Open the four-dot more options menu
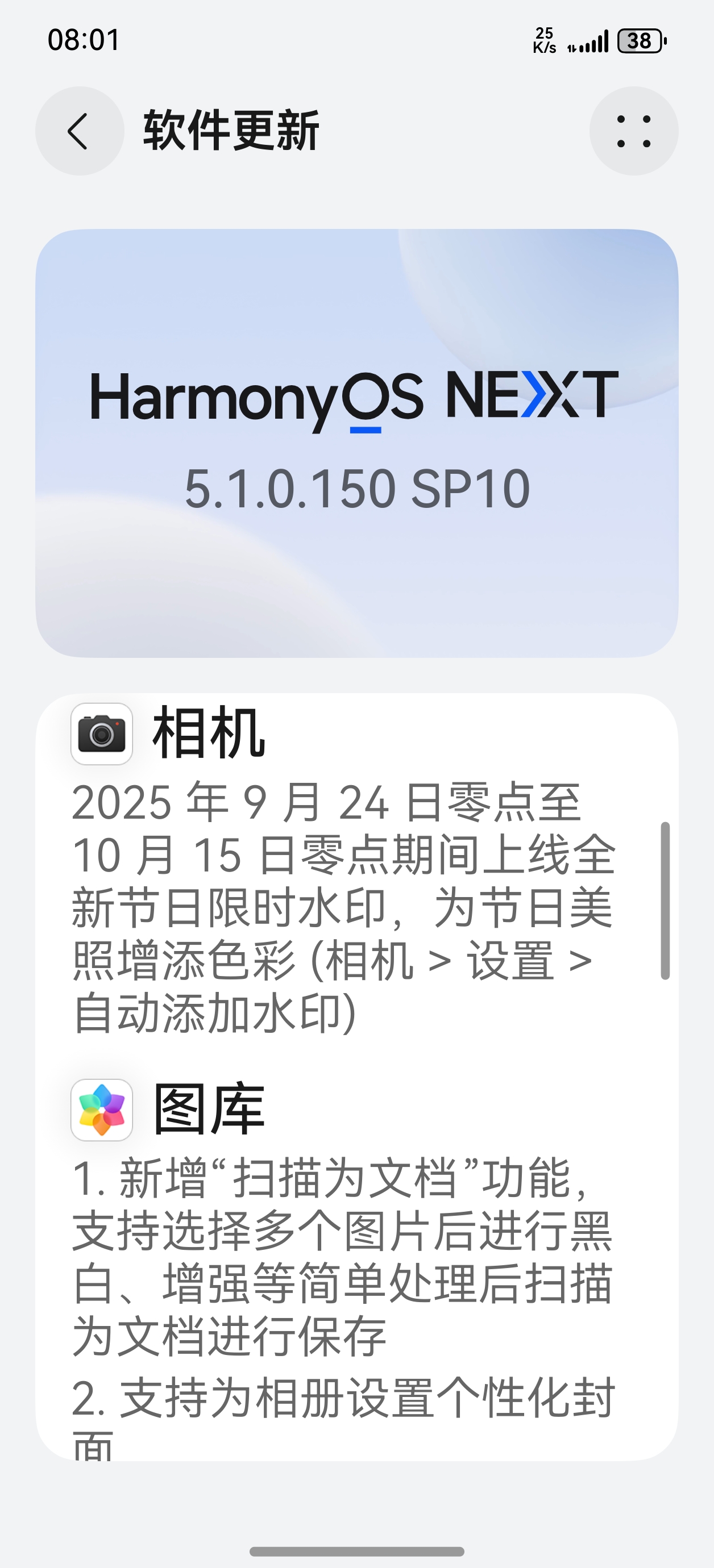The height and width of the screenshot is (1568, 714). 634,131
